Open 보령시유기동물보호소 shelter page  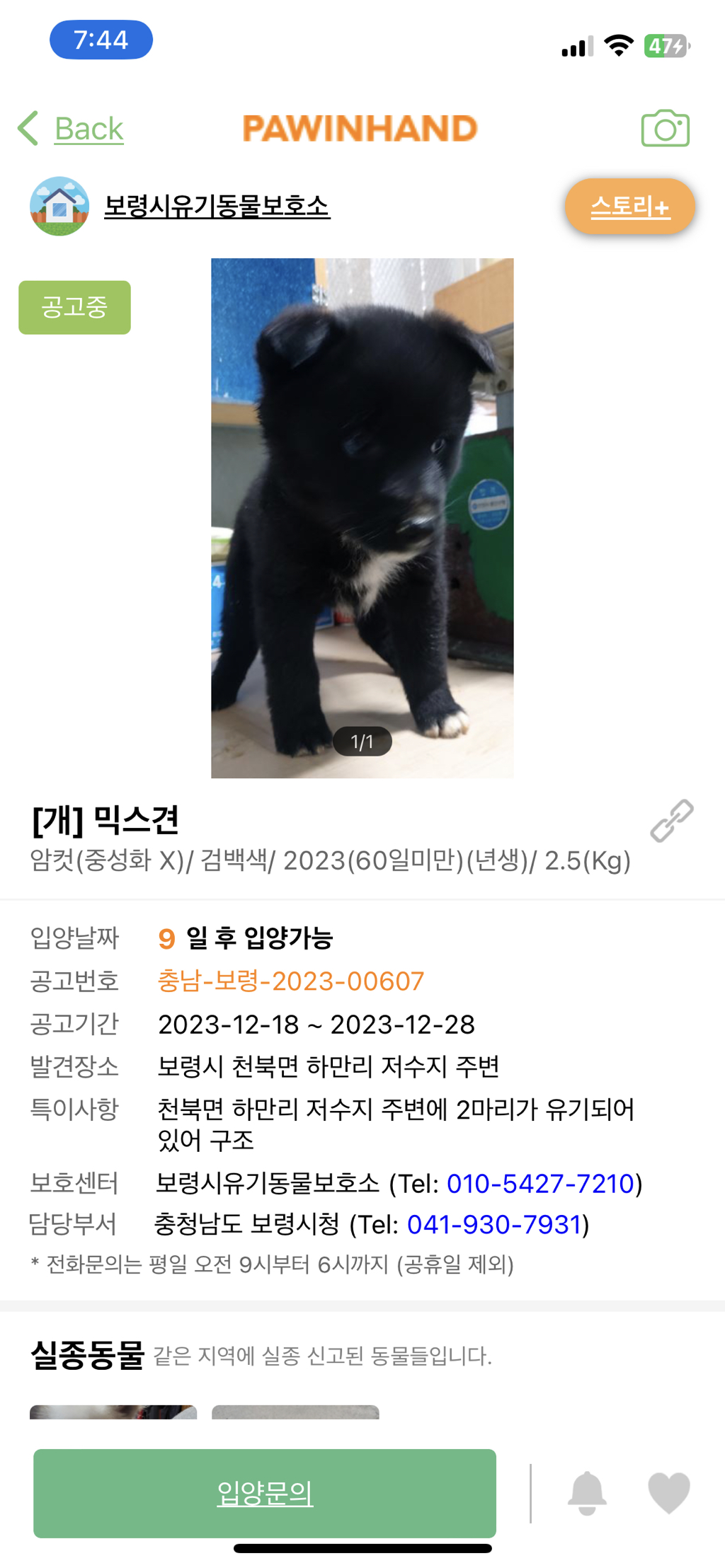[x=216, y=207]
